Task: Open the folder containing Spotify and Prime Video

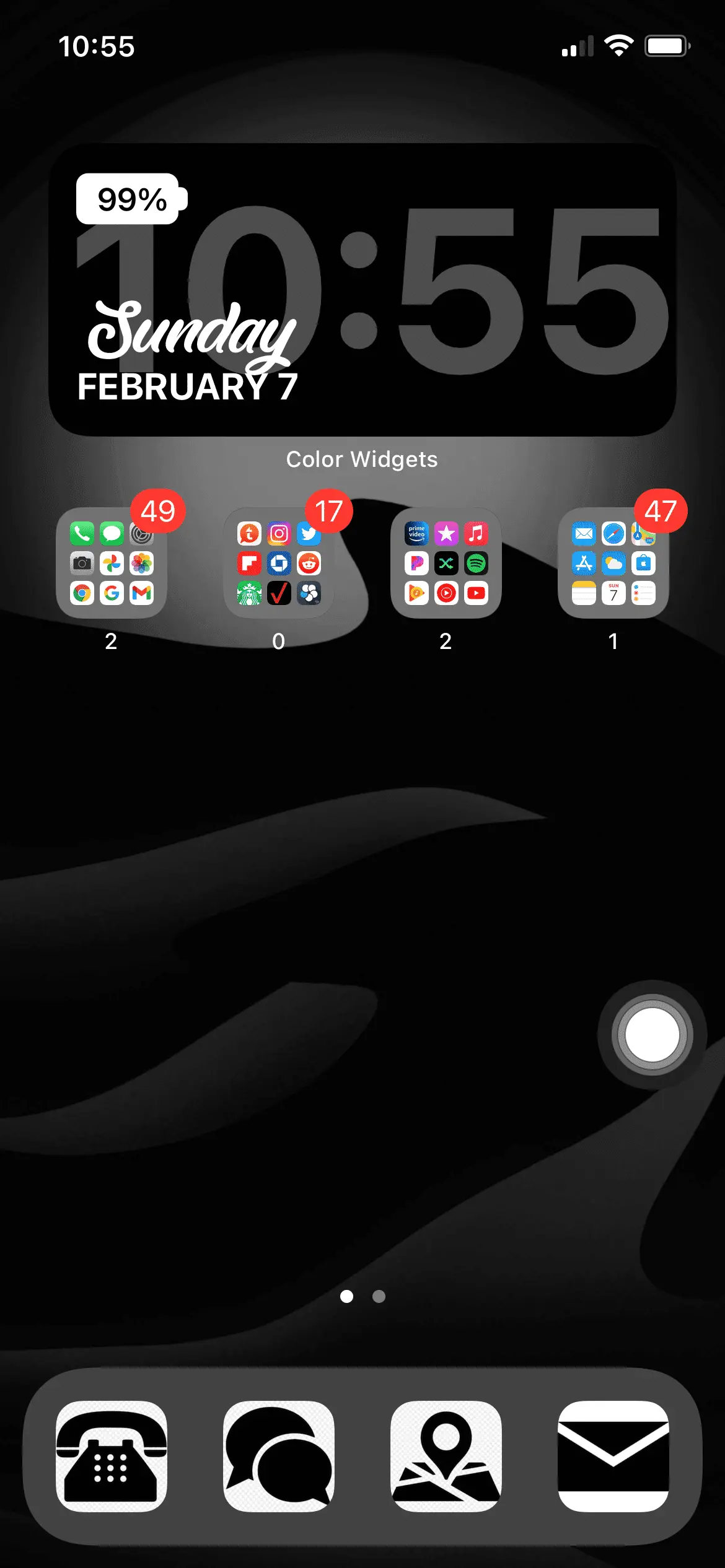Action: [x=446, y=563]
